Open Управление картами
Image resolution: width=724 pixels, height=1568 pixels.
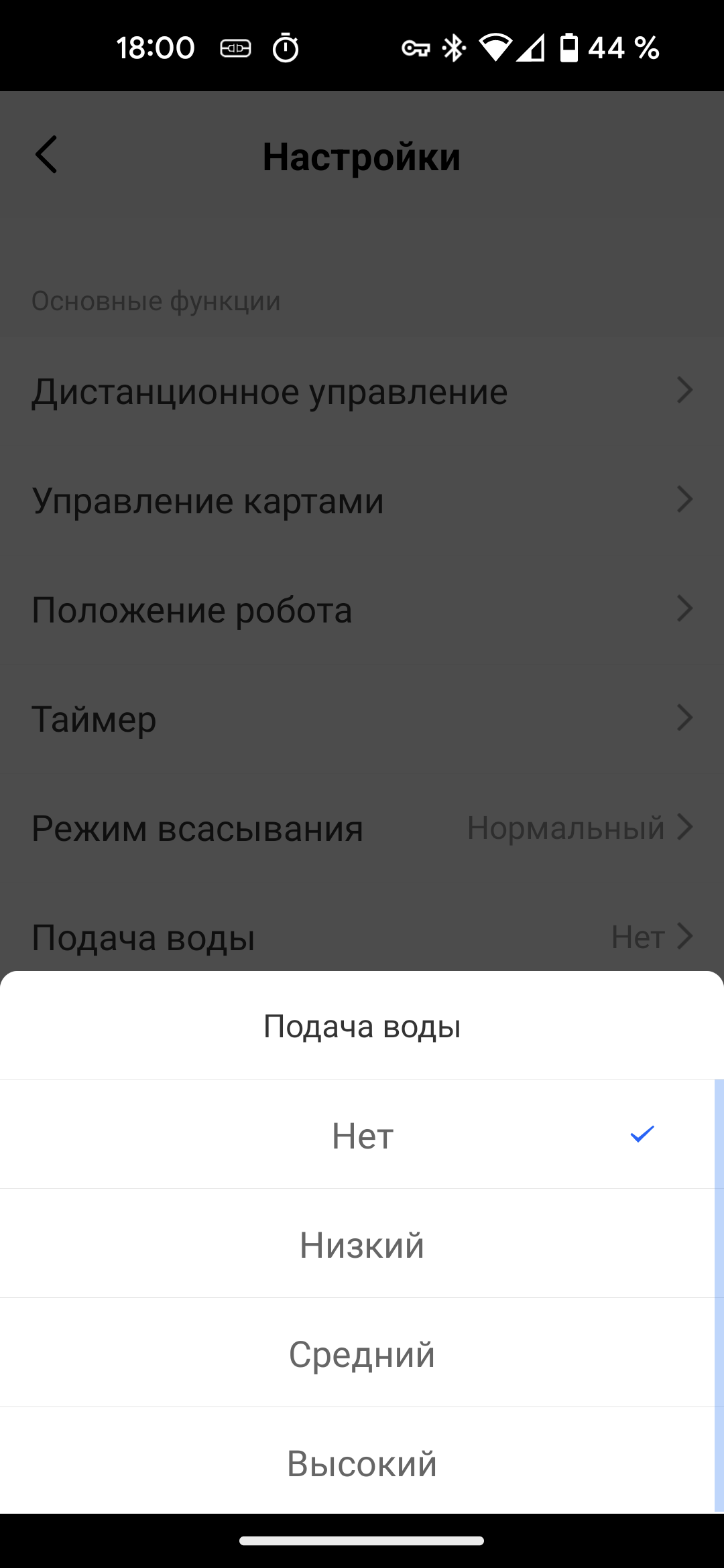[x=362, y=501]
